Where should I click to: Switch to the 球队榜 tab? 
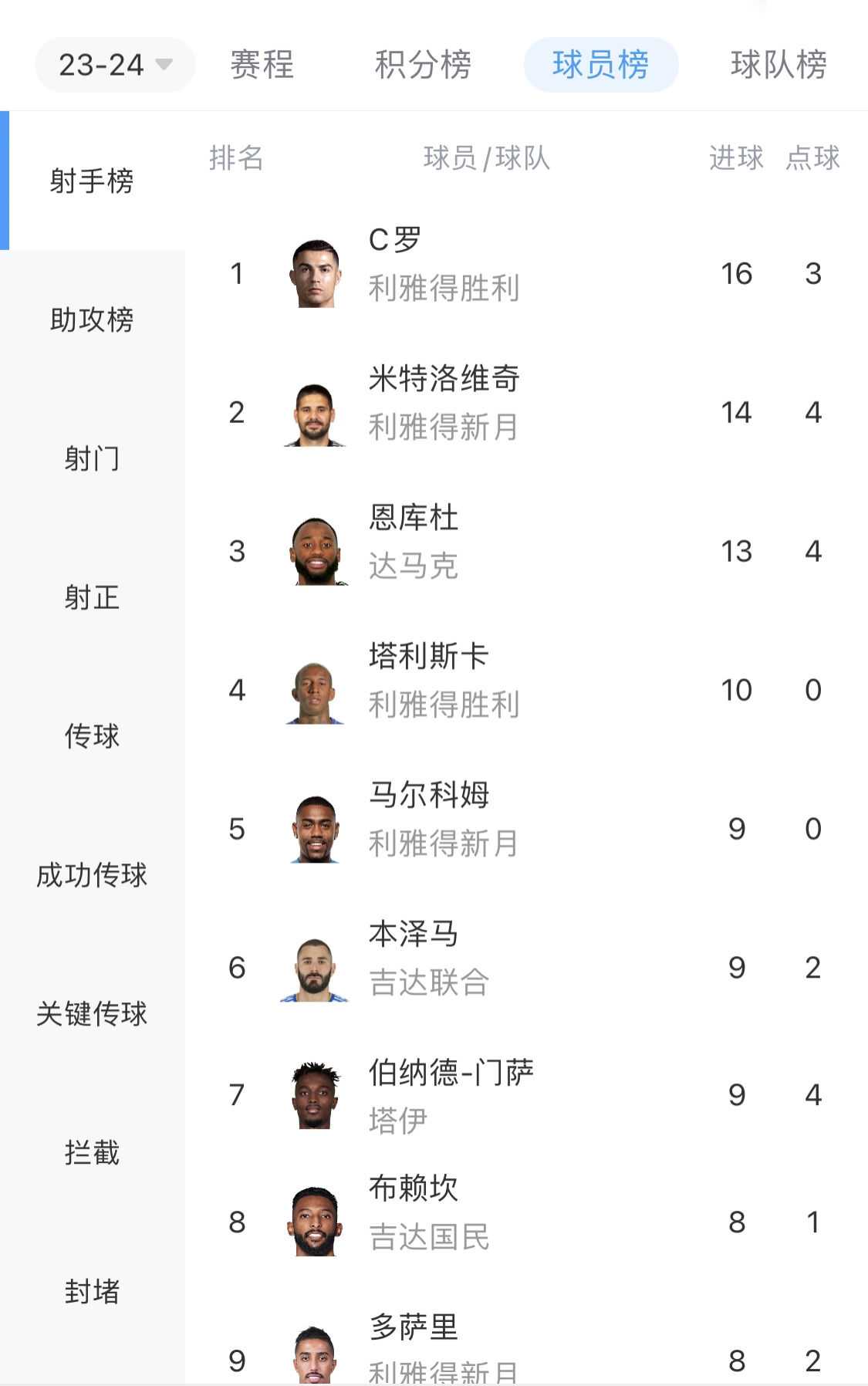tap(778, 65)
